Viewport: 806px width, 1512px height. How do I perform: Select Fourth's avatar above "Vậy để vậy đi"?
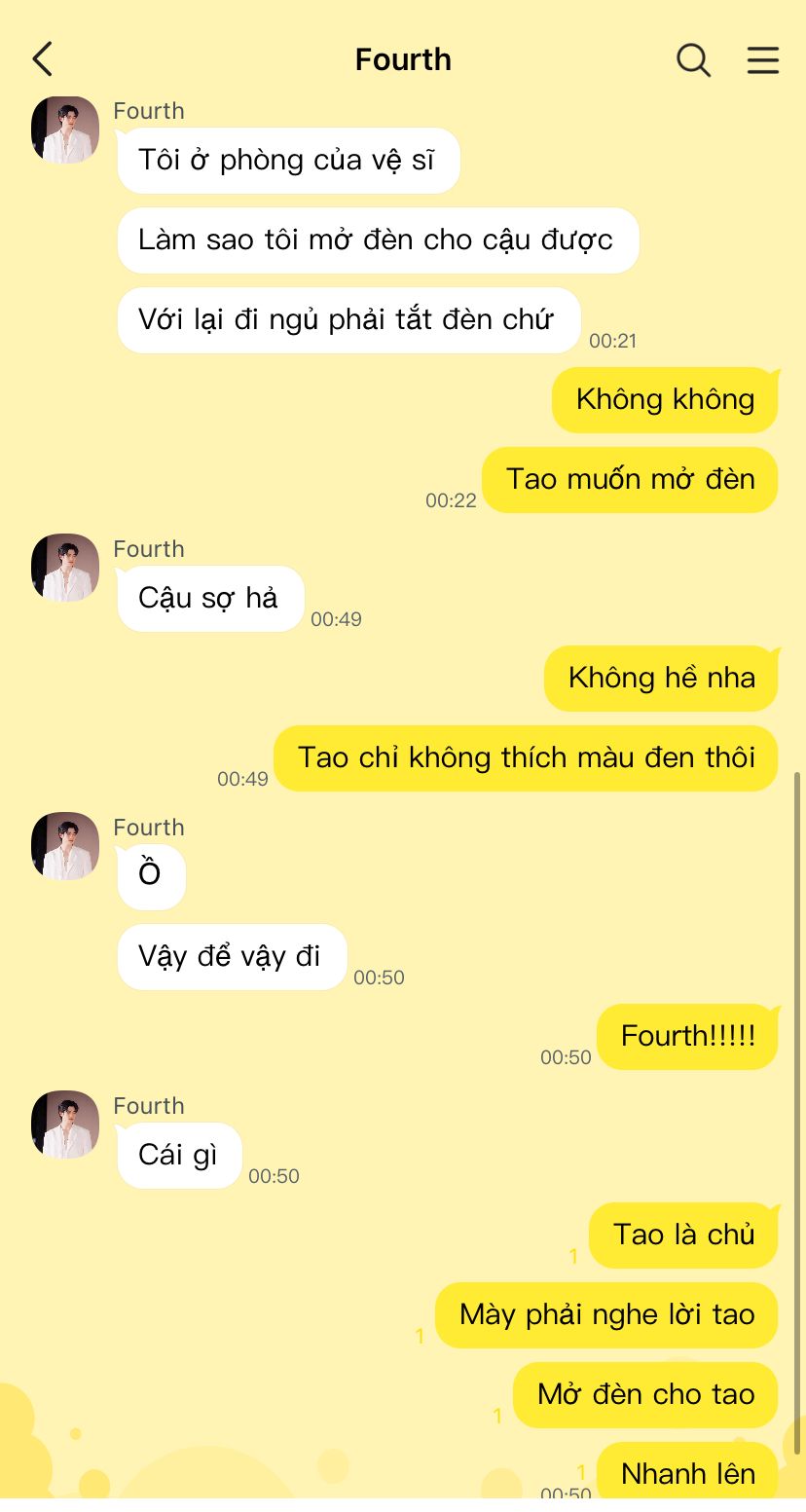coord(65,846)
